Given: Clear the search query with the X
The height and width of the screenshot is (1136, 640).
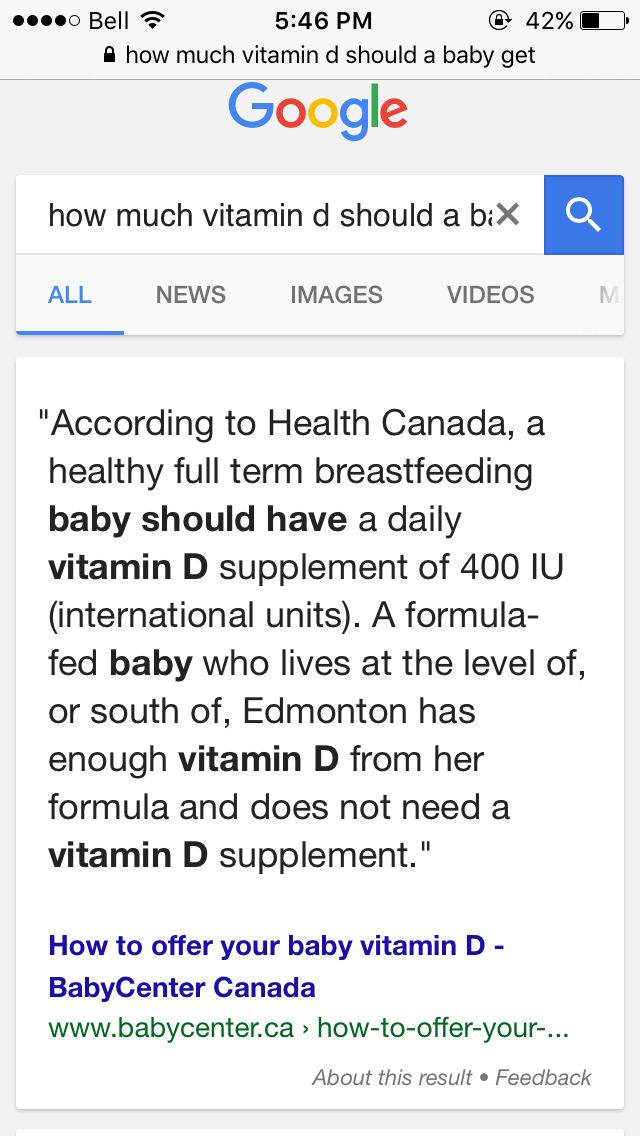Looking at the screenshot, I should [509, 214].
